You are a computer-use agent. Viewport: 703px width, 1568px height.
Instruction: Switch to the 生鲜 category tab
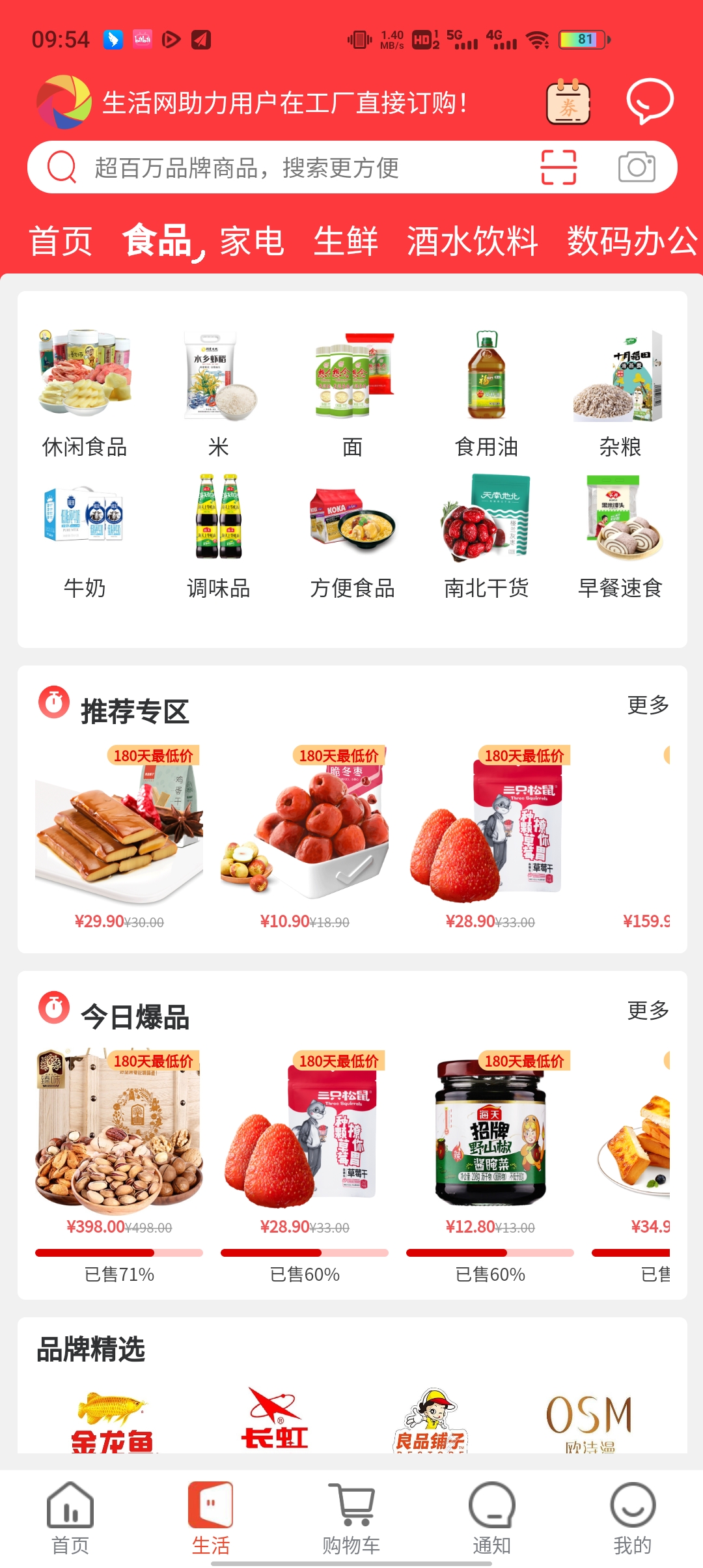coord(346,242)
